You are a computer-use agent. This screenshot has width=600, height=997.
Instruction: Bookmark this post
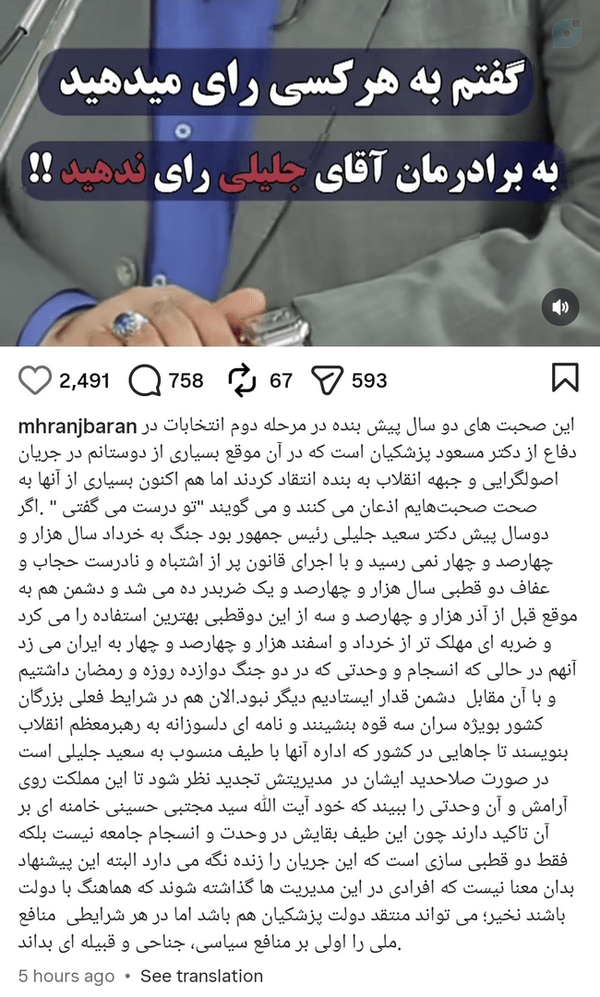565,378
